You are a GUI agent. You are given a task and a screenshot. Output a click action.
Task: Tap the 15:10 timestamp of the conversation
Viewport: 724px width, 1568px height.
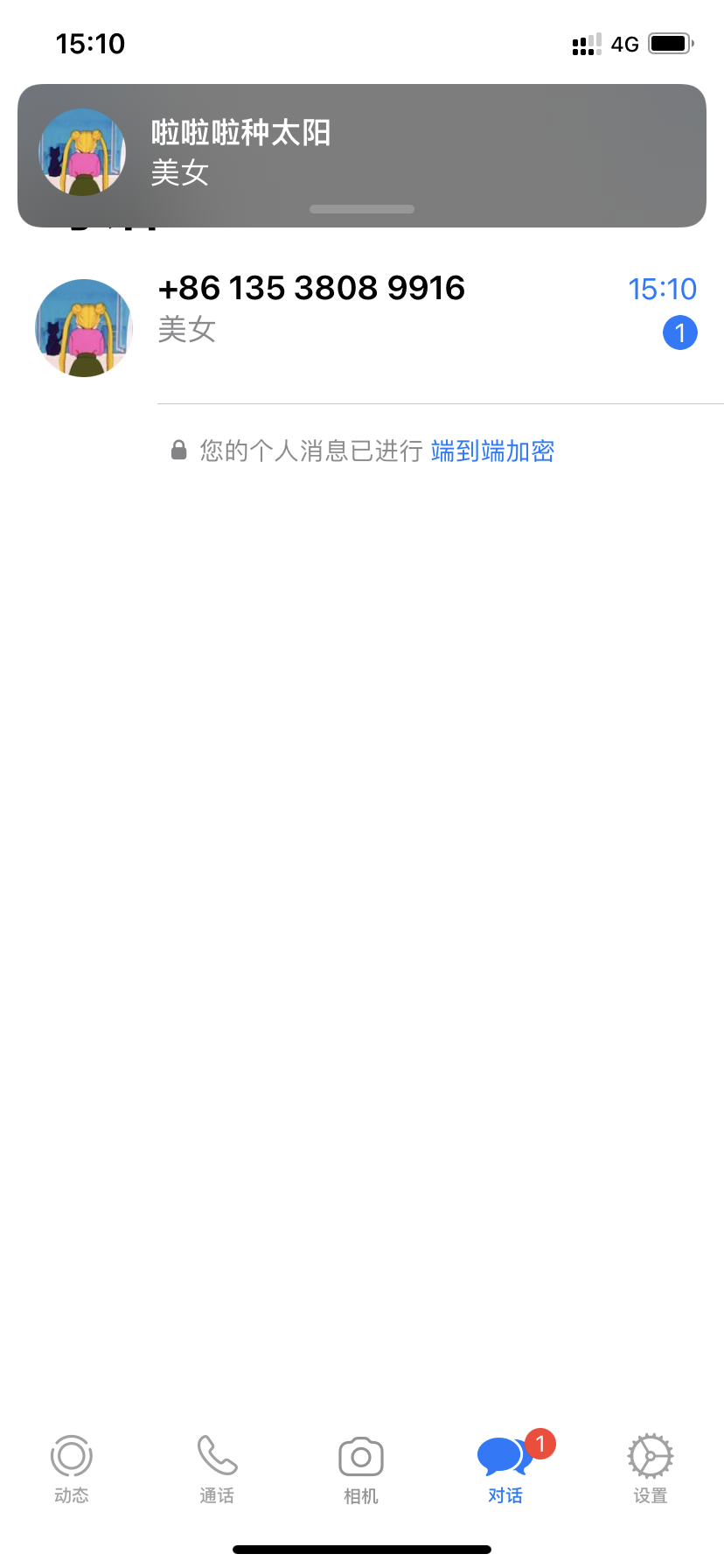662,289
